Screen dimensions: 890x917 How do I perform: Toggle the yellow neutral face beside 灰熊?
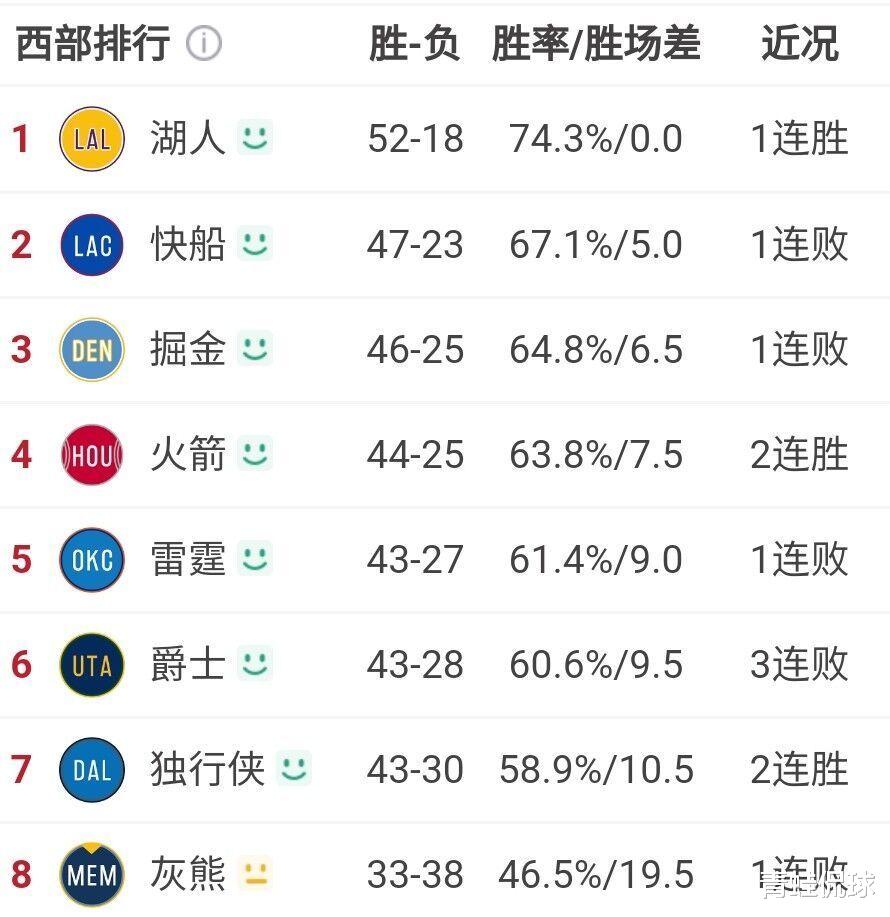[x=255, y=873]
